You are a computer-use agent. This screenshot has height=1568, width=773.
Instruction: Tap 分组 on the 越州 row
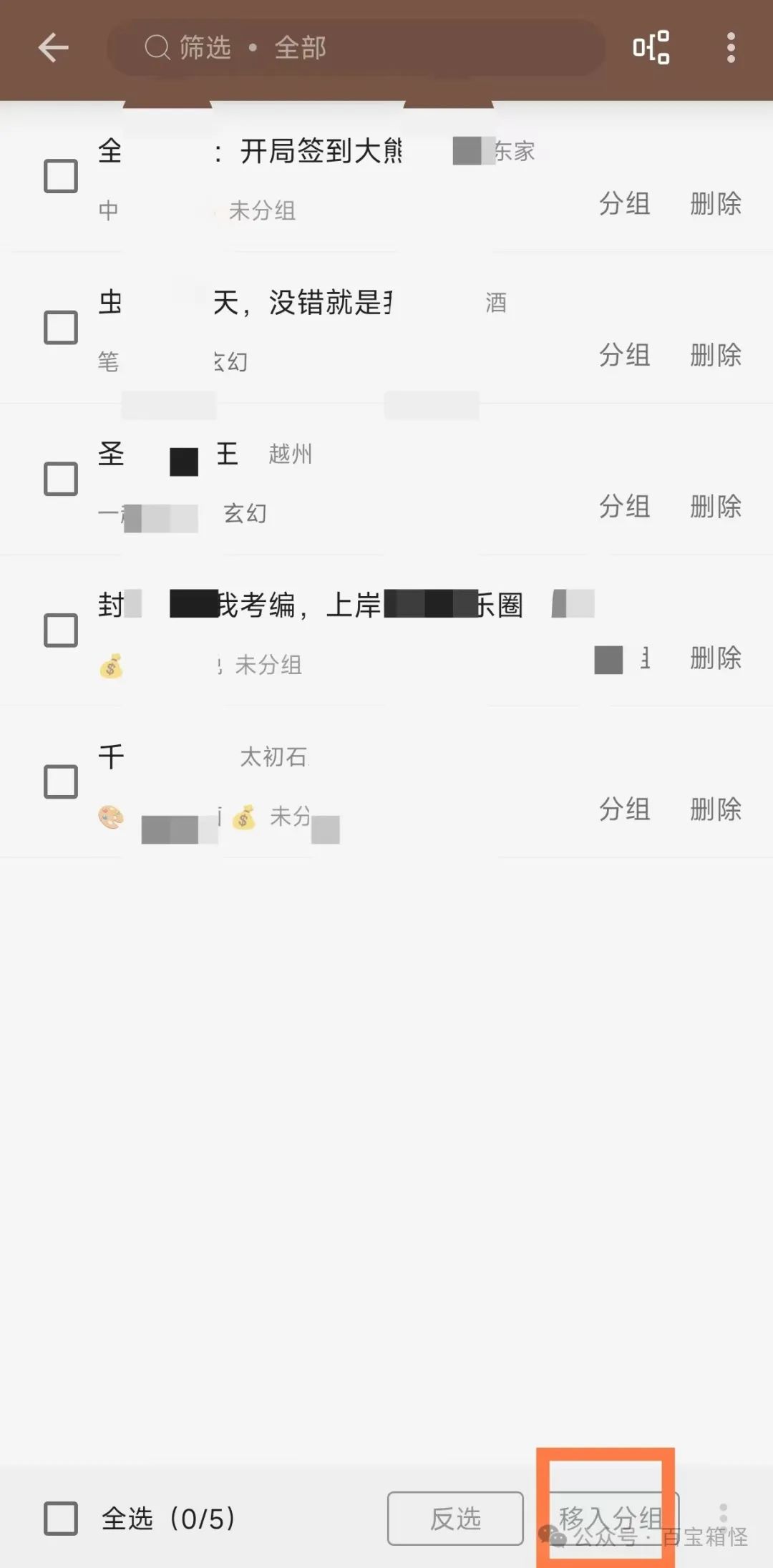[624, 507]
